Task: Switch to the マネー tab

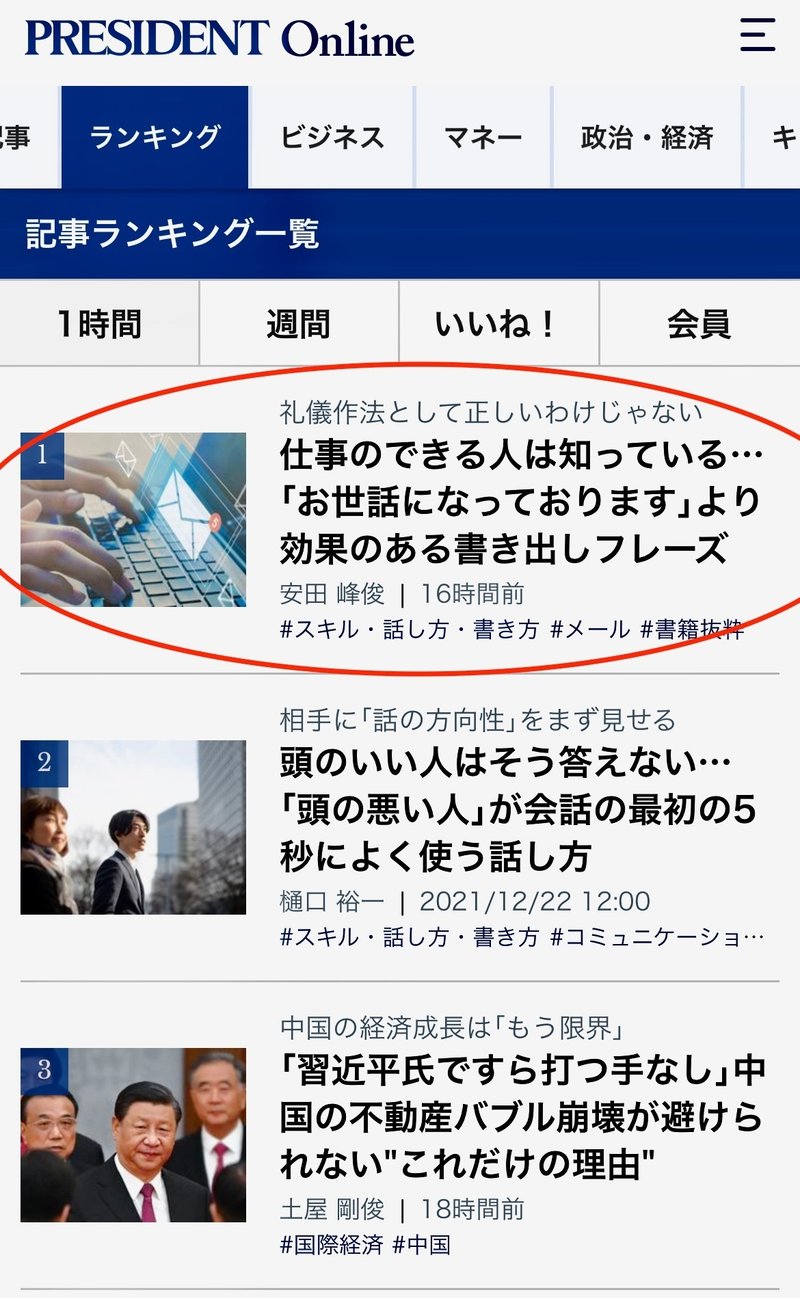Action: [483, 137]
